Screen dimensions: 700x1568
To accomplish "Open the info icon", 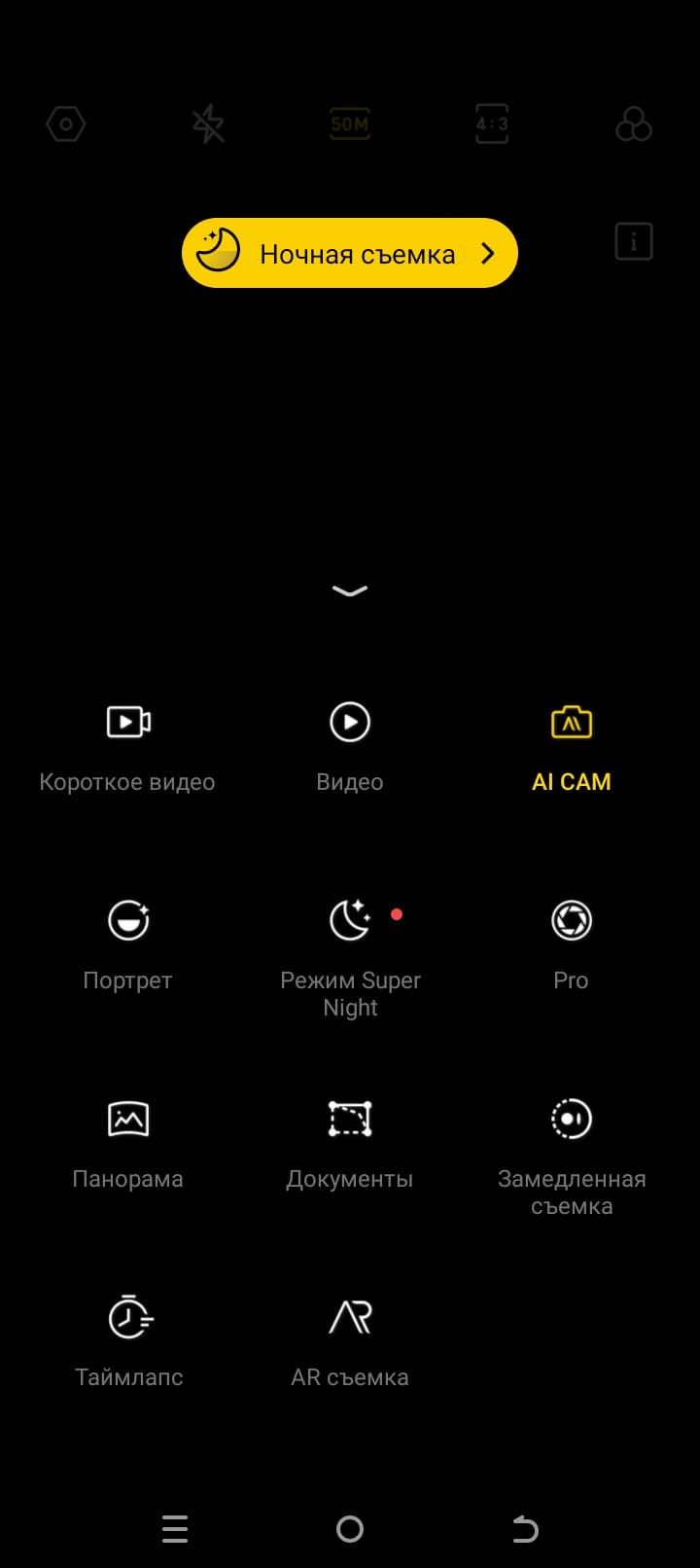I will pos(634,241).
